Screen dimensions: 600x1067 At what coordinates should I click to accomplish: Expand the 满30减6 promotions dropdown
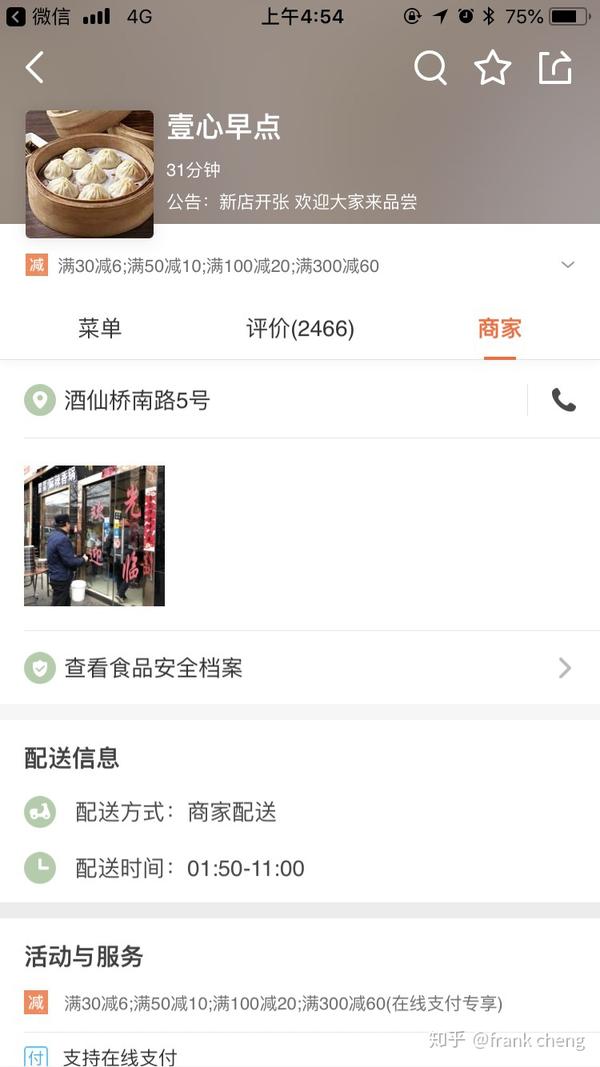click(x=567, y=265)
